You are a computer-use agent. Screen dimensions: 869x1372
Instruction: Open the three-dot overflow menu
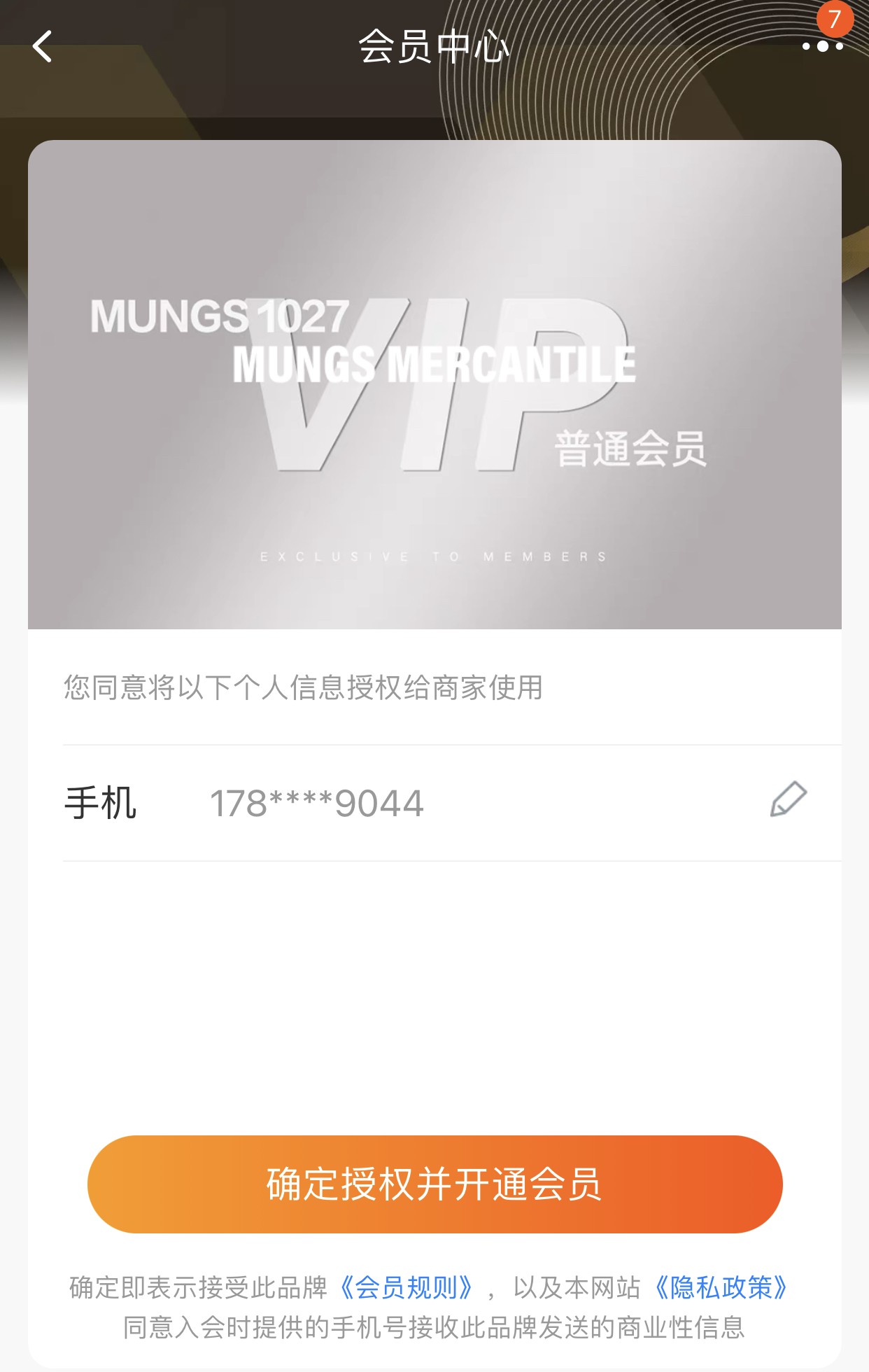[822, 46]
